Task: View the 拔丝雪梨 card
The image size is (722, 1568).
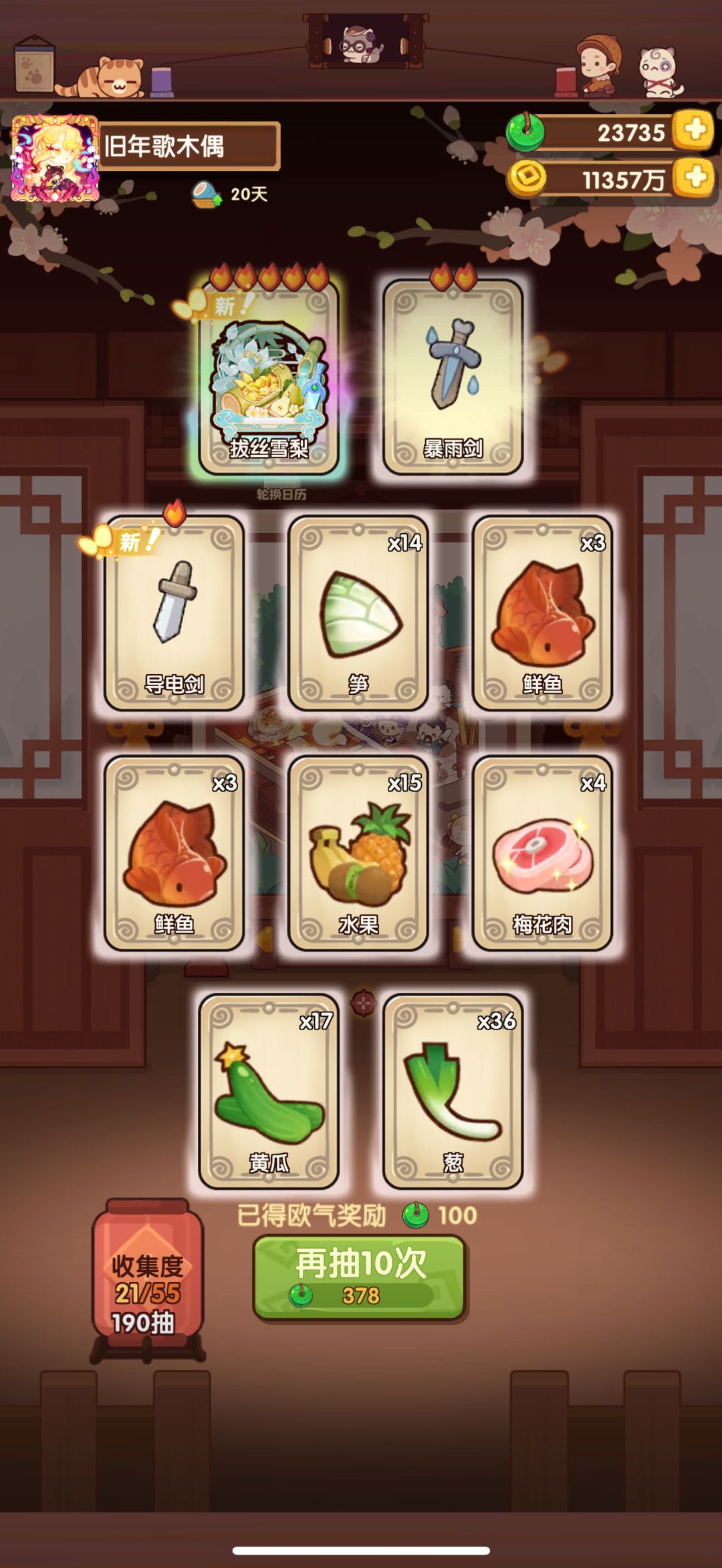Action: point(269,378)
